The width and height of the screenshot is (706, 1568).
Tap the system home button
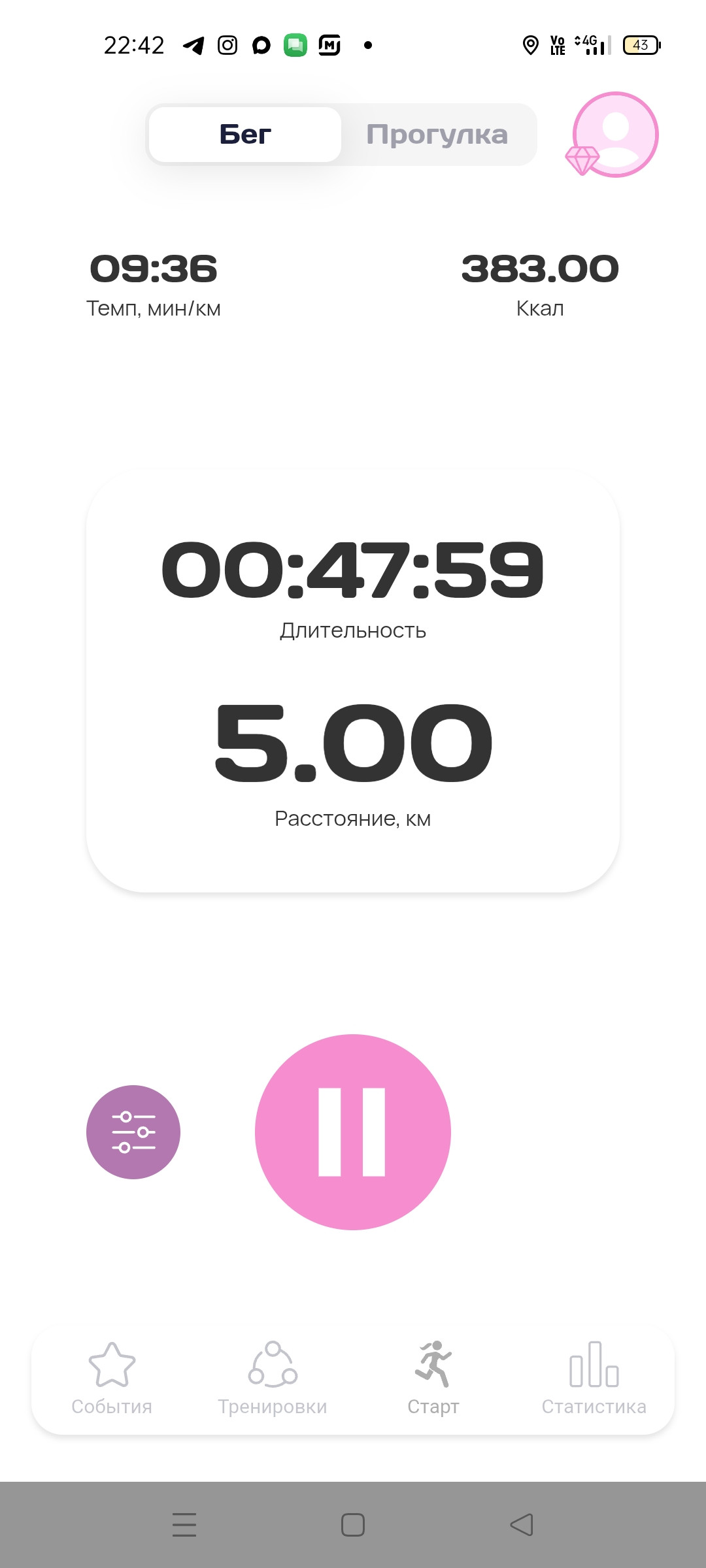[353, 1525]
